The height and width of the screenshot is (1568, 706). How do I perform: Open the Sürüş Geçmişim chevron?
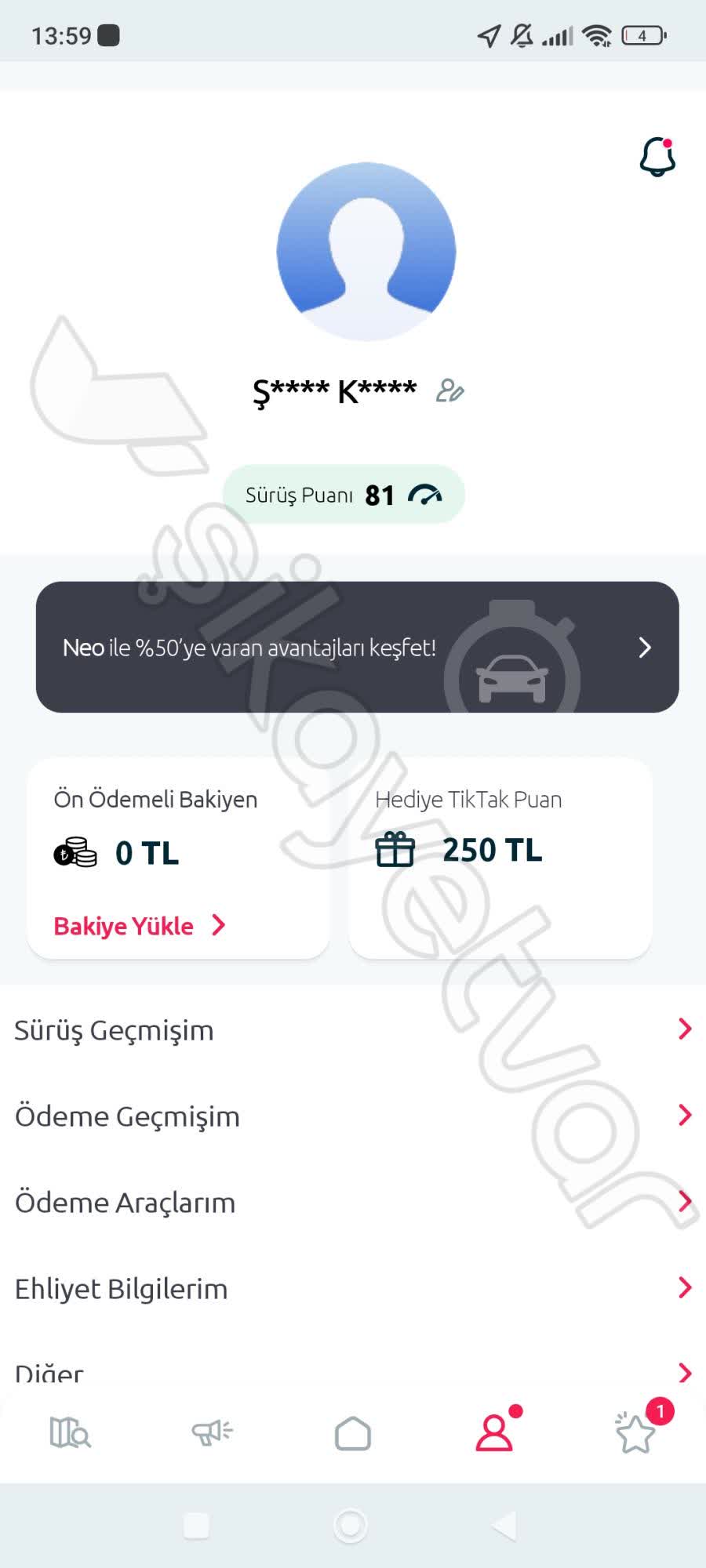point(685,1029)
